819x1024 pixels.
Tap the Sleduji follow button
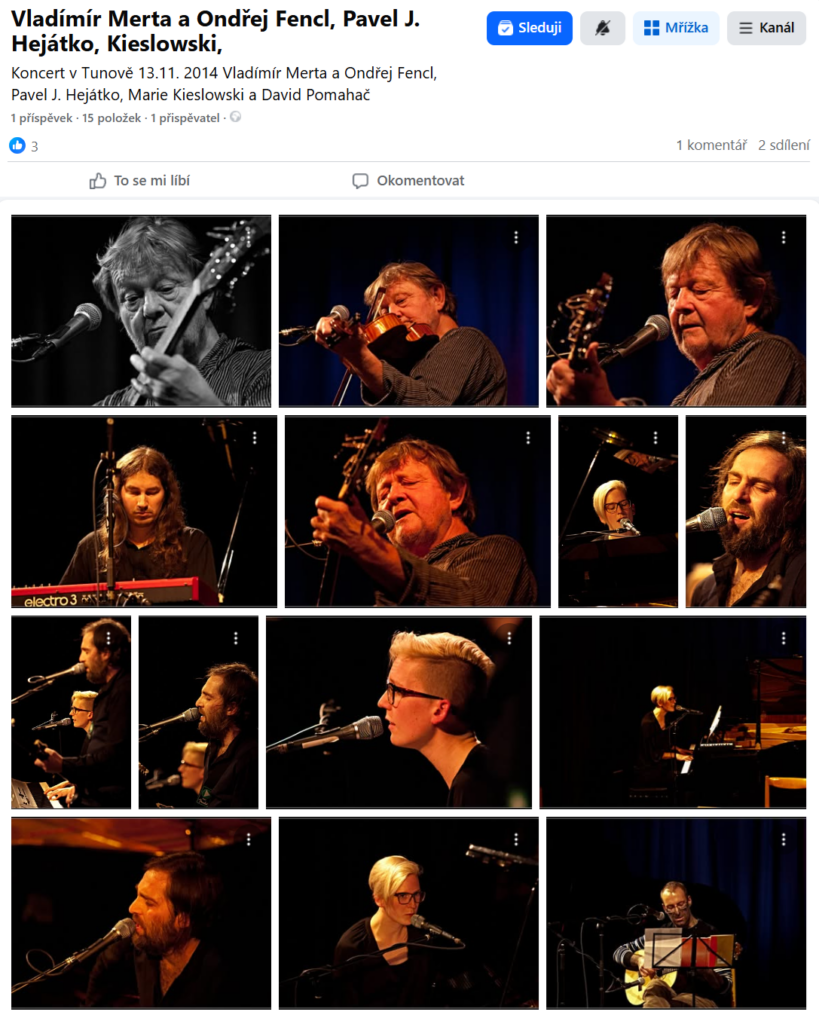click(529, 28)
